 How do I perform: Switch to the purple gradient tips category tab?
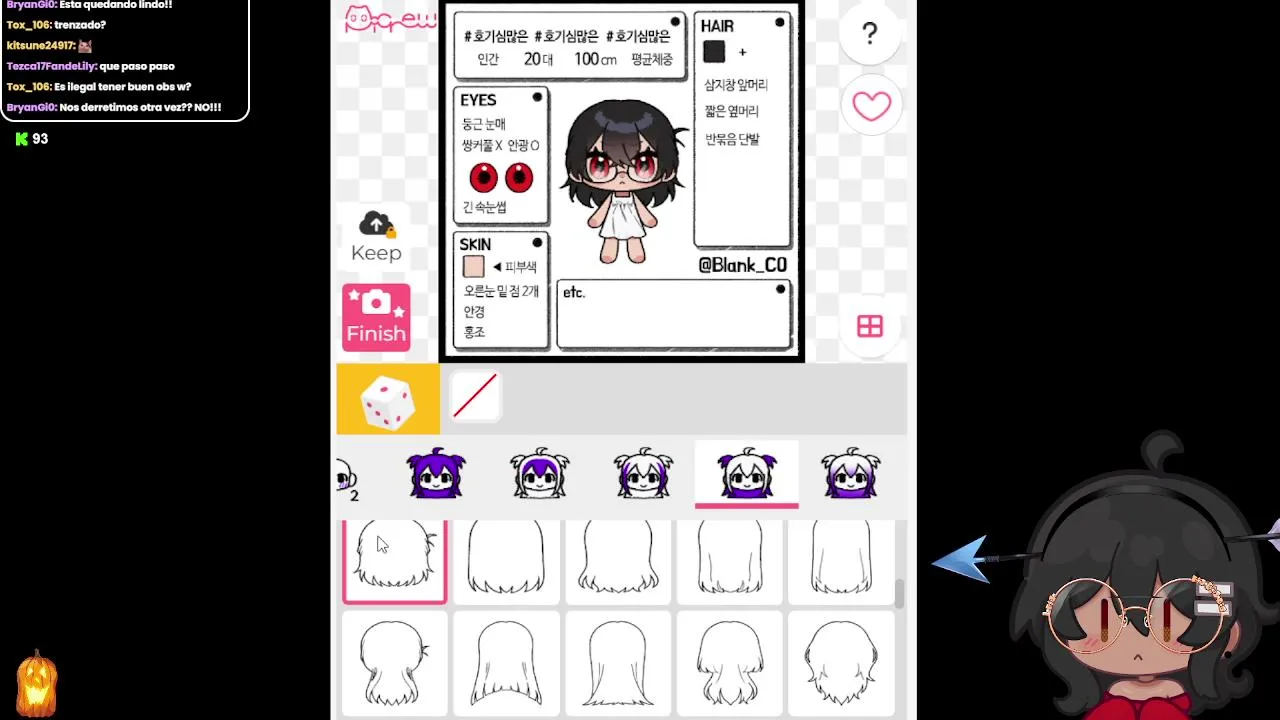[851, 474]
